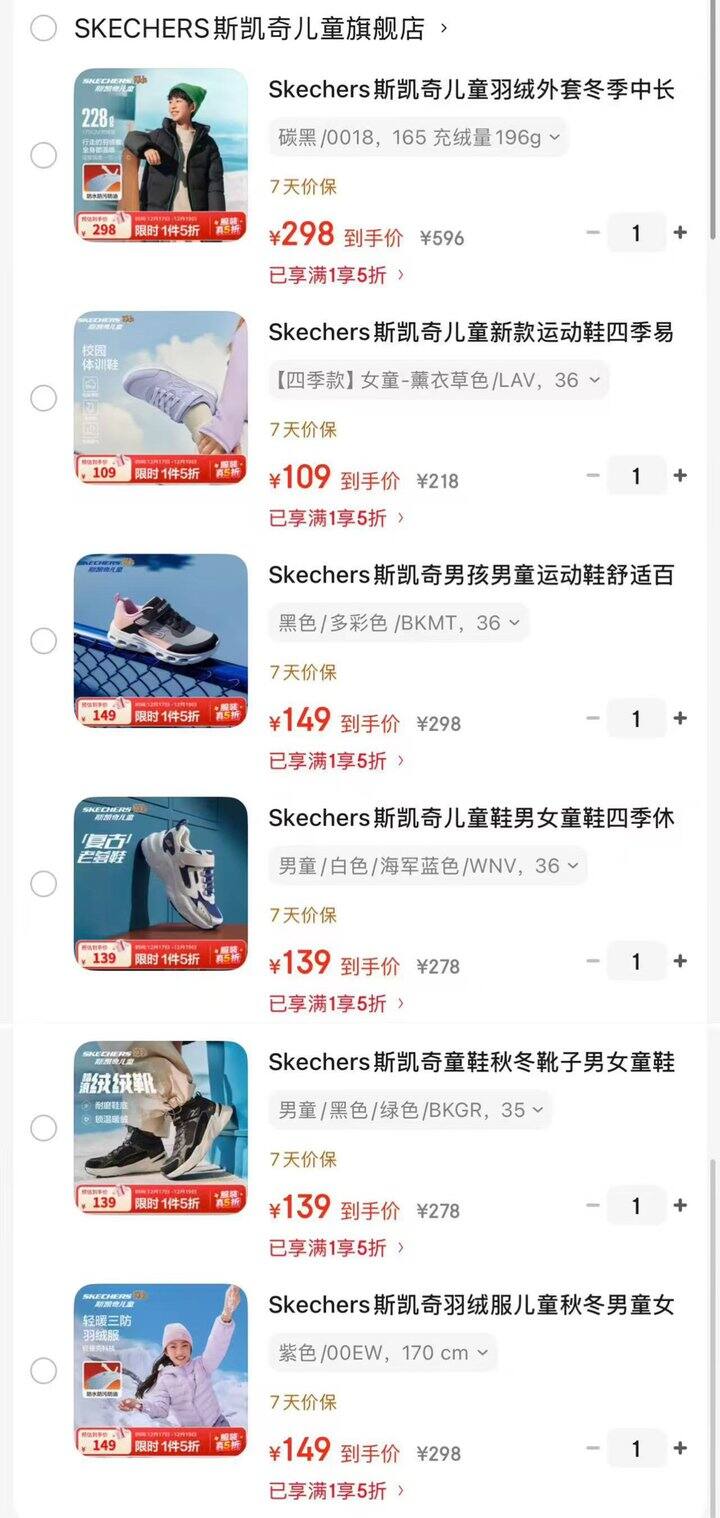This screenshot has height=1518, width=720.
Task: Select the 新款运动鞋四季 item checkbox
Action: pos(43,398)
